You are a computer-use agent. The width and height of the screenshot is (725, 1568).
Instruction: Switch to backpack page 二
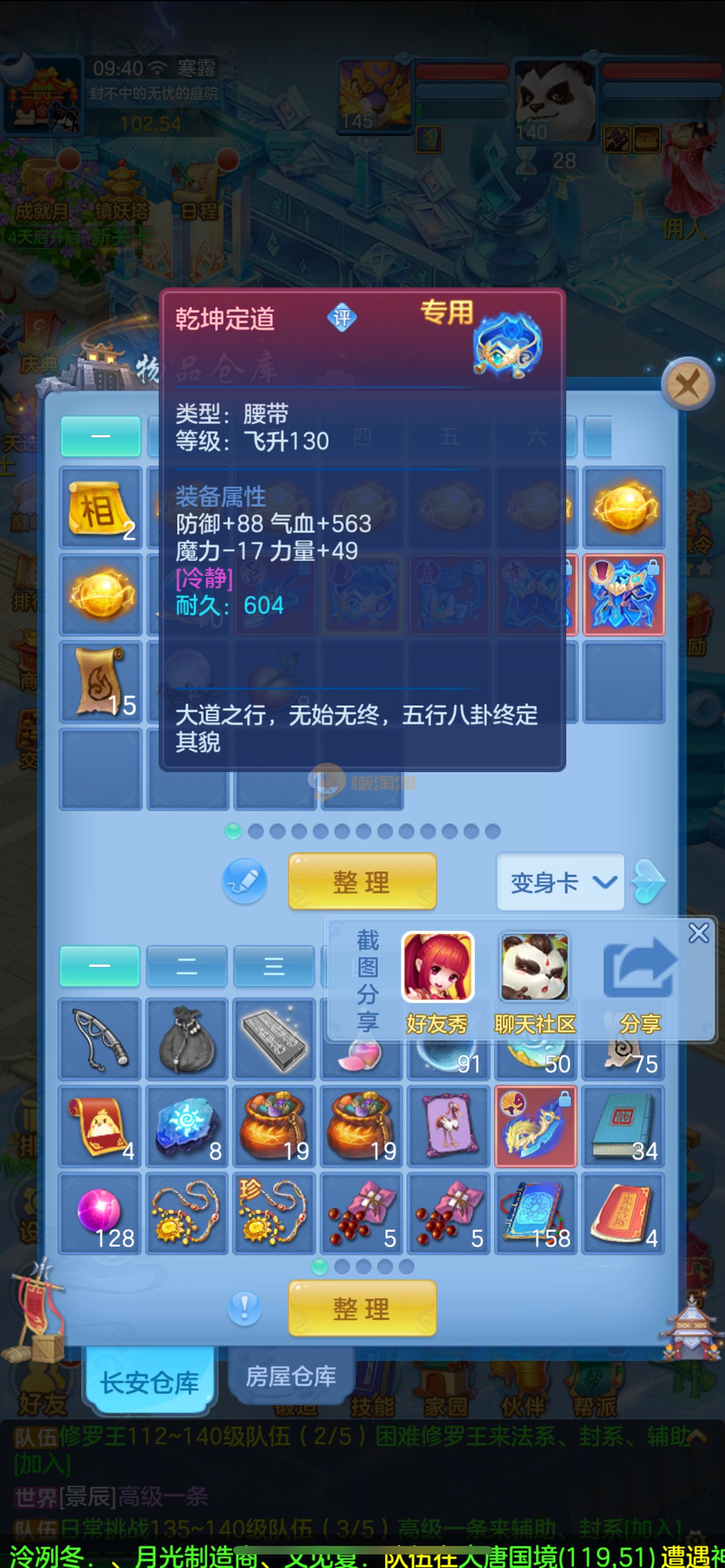186,966
